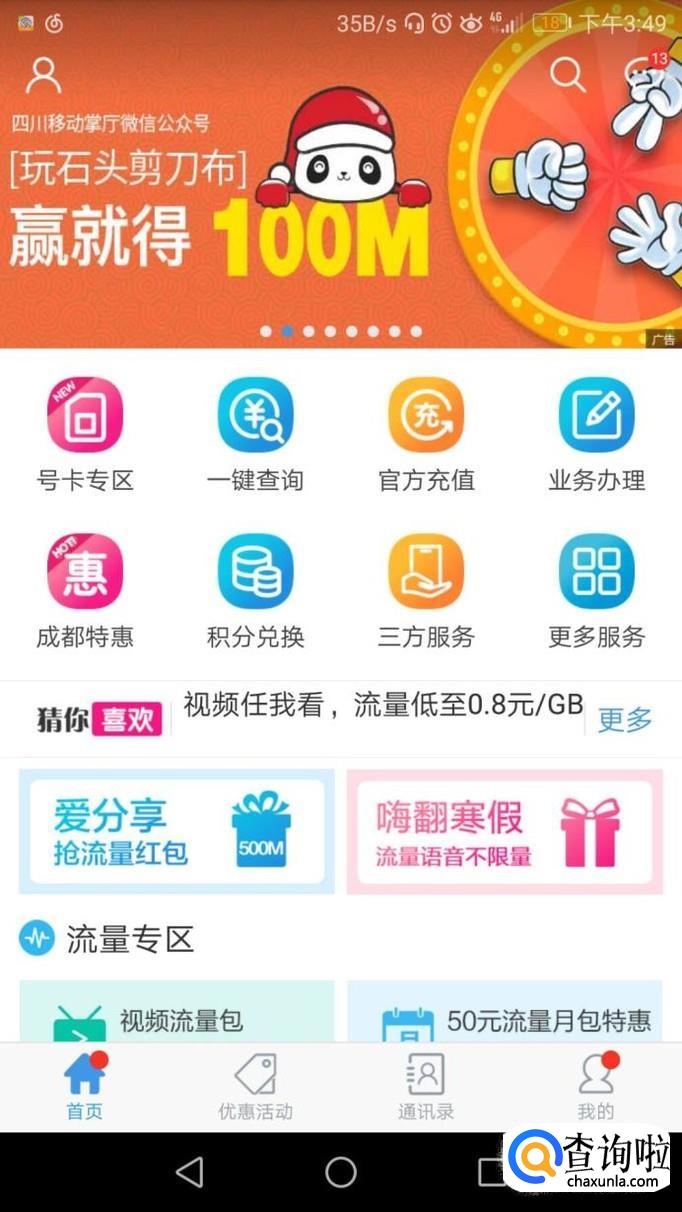
Task: Open the search magnifier icon
Action: [567, 74]
